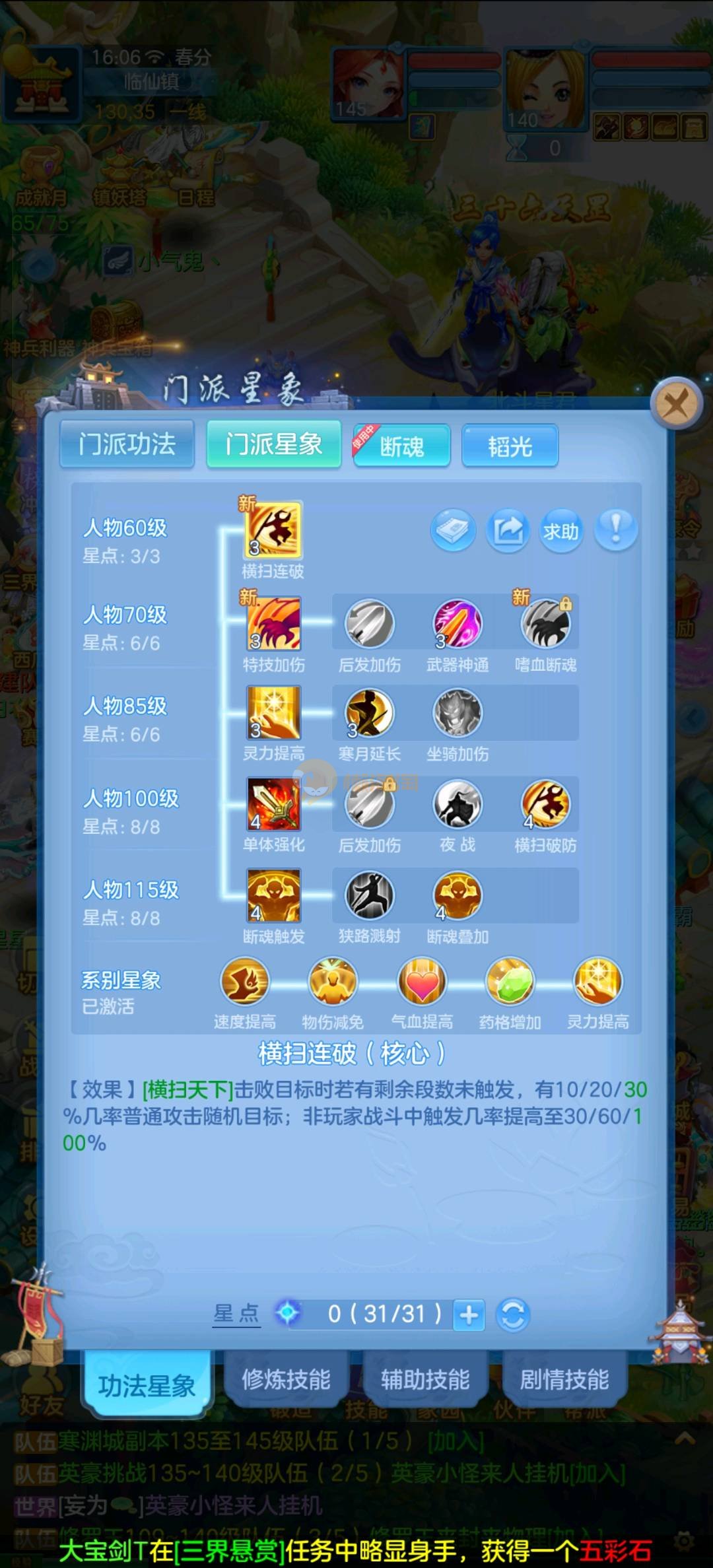The width and height of the screenshot is (713, 1568).
Task: Reset star points with refresh icon
Action: point(514,1314)
